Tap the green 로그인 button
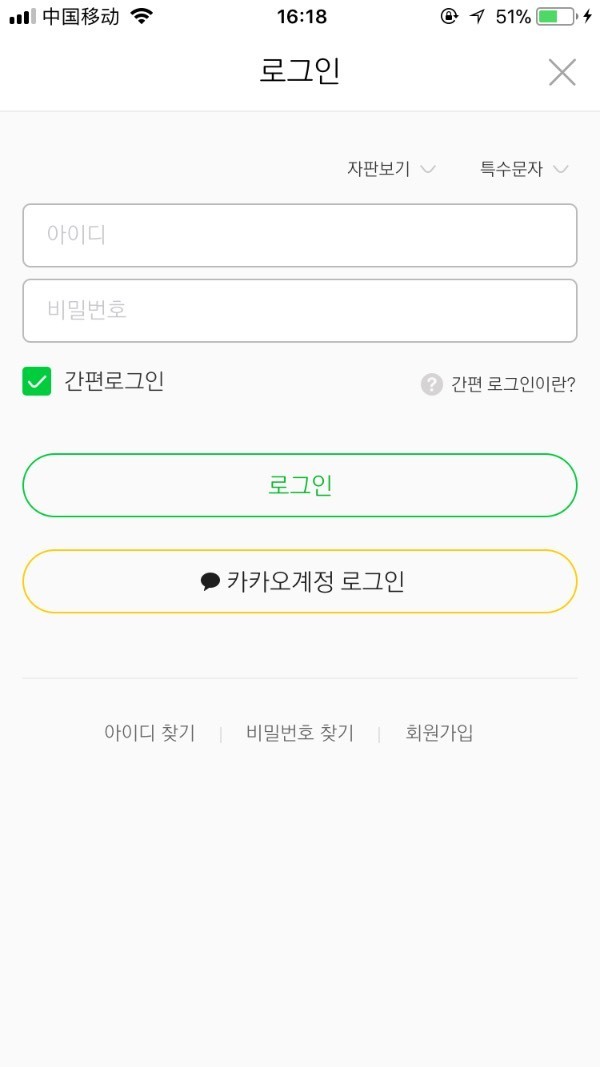The image size is (600, 1067). coord(300,485)
